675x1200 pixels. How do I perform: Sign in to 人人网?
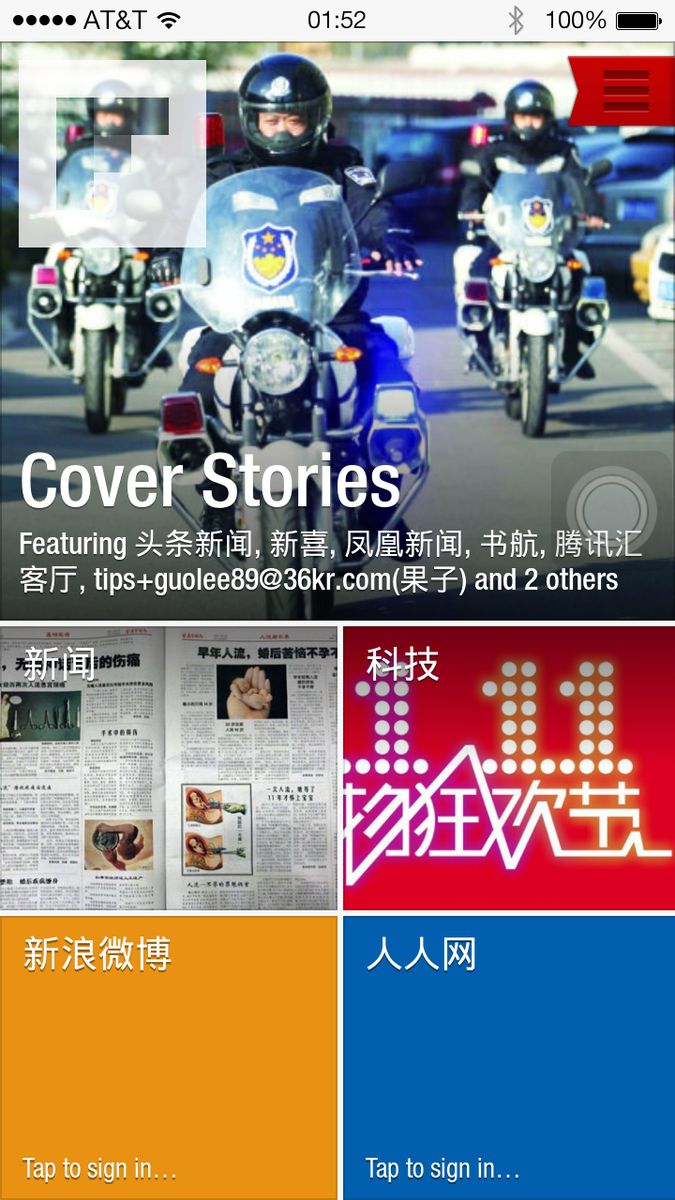click(x=509, y=1058)
